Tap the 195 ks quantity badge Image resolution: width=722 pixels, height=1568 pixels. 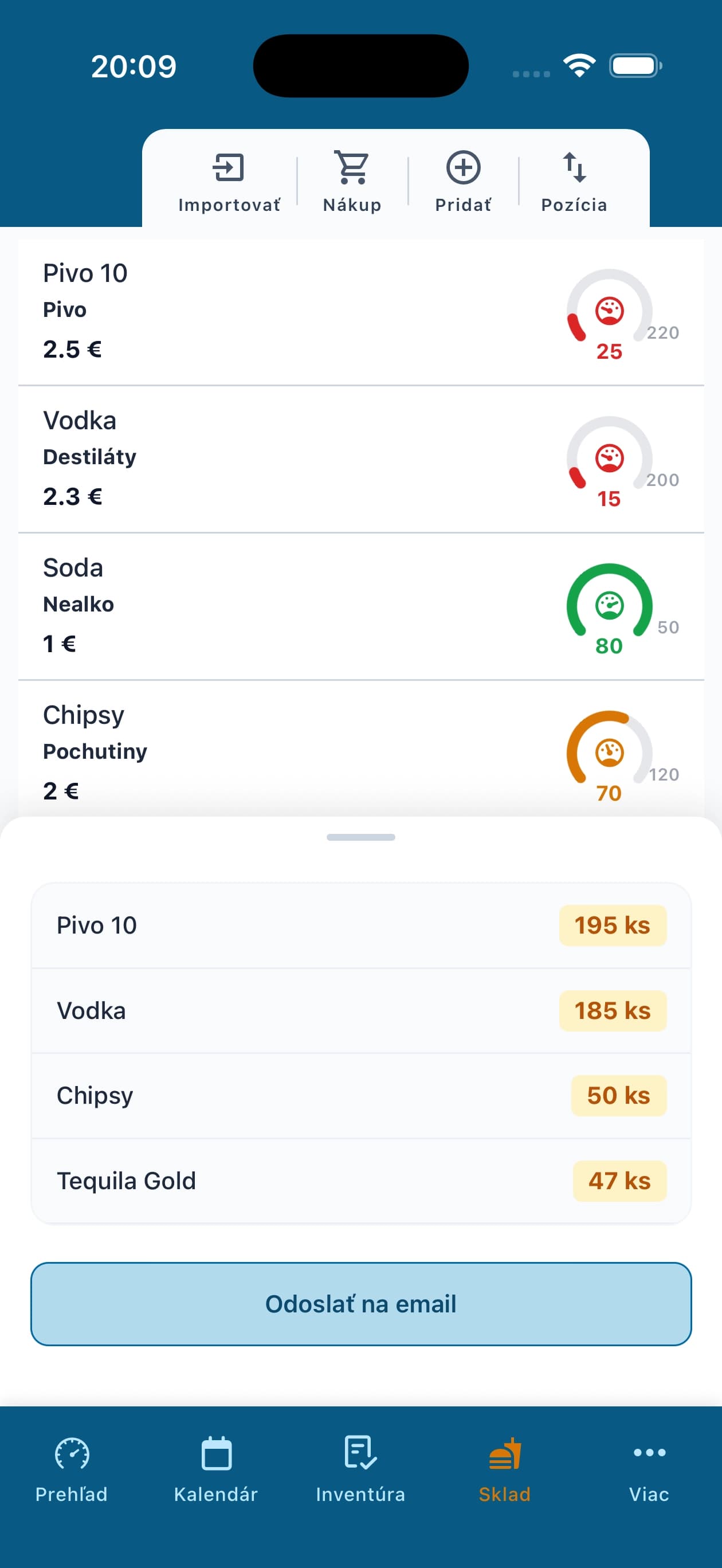[613, 925]
